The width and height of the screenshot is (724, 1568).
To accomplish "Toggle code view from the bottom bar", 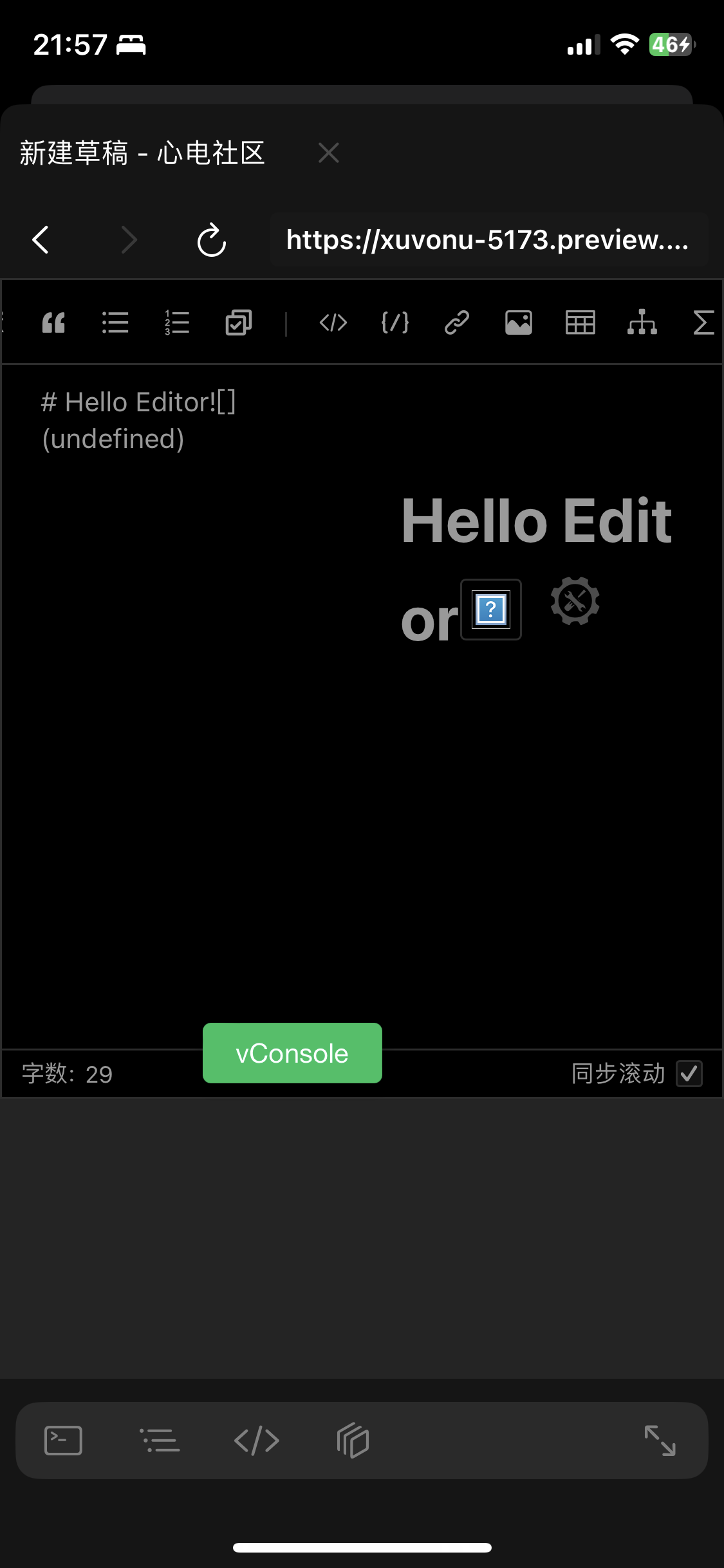I will click(x=257, y=1440).
